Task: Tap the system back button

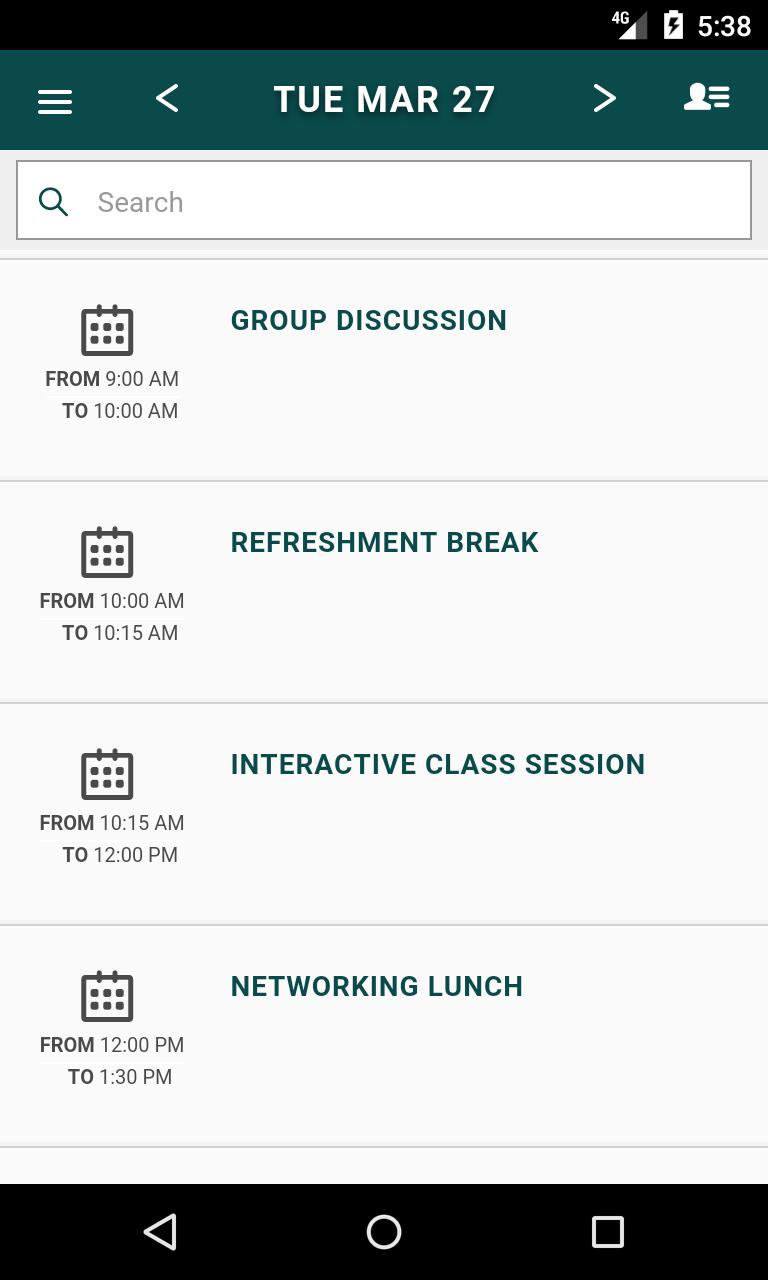Action: [160, 1232]
